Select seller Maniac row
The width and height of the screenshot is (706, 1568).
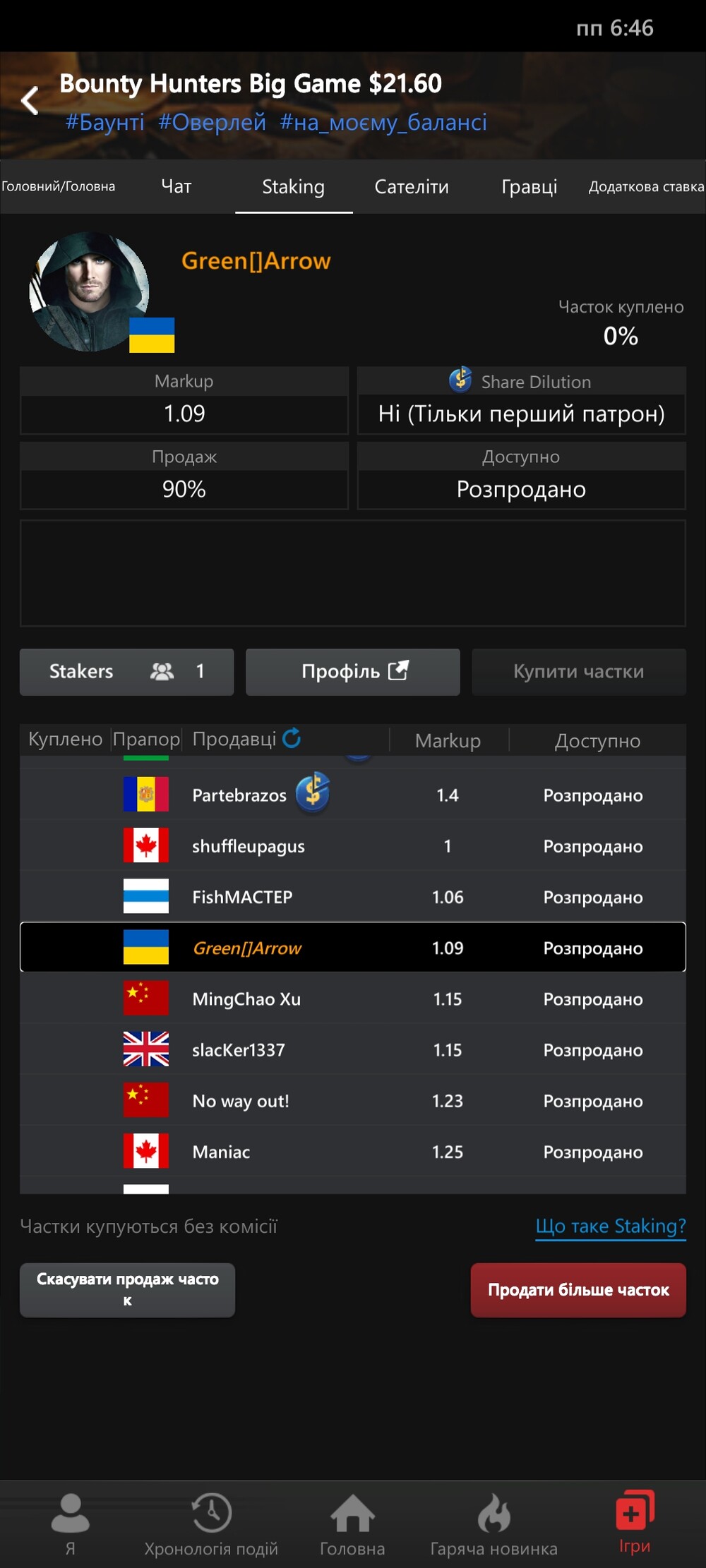point(353,1152)
